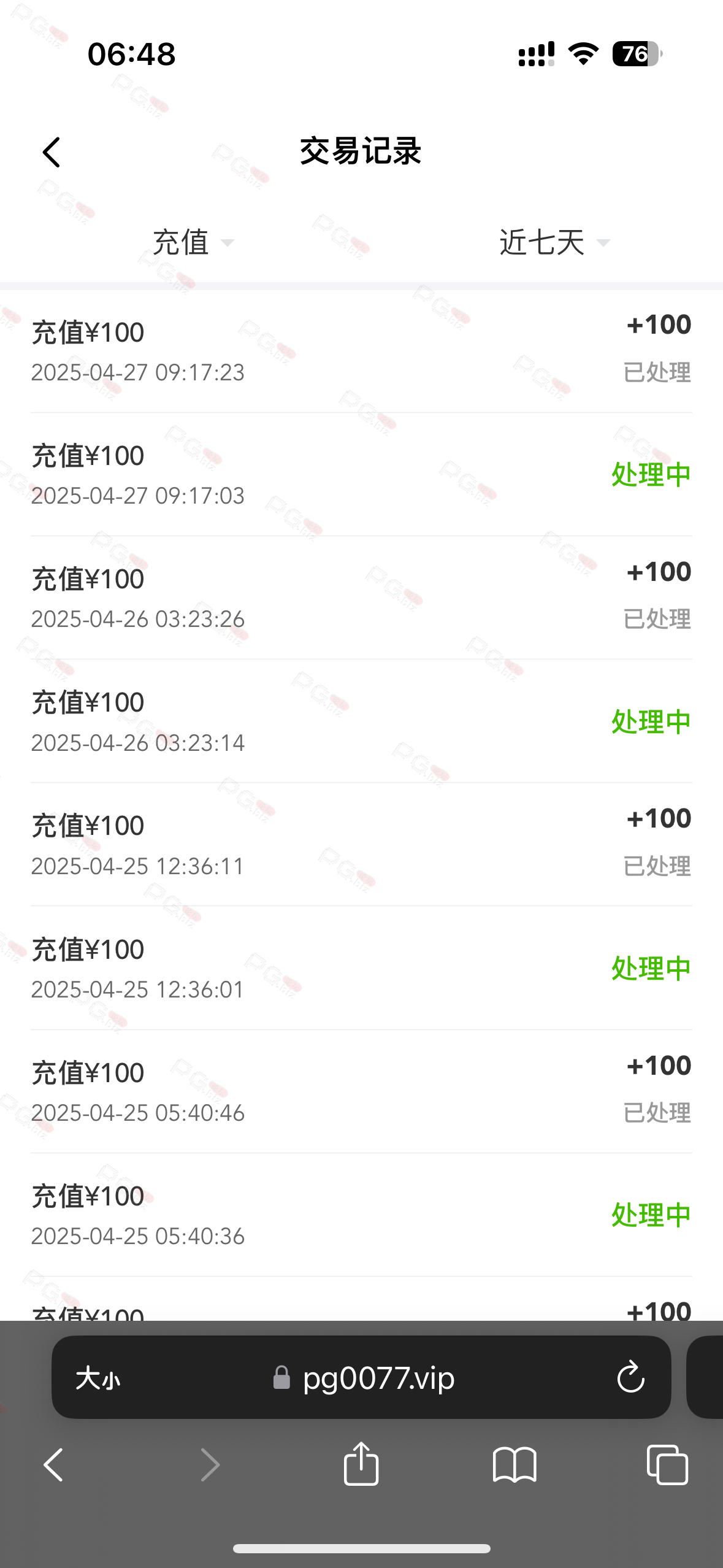Share this page from Safari toolbar

(361, 1463)
